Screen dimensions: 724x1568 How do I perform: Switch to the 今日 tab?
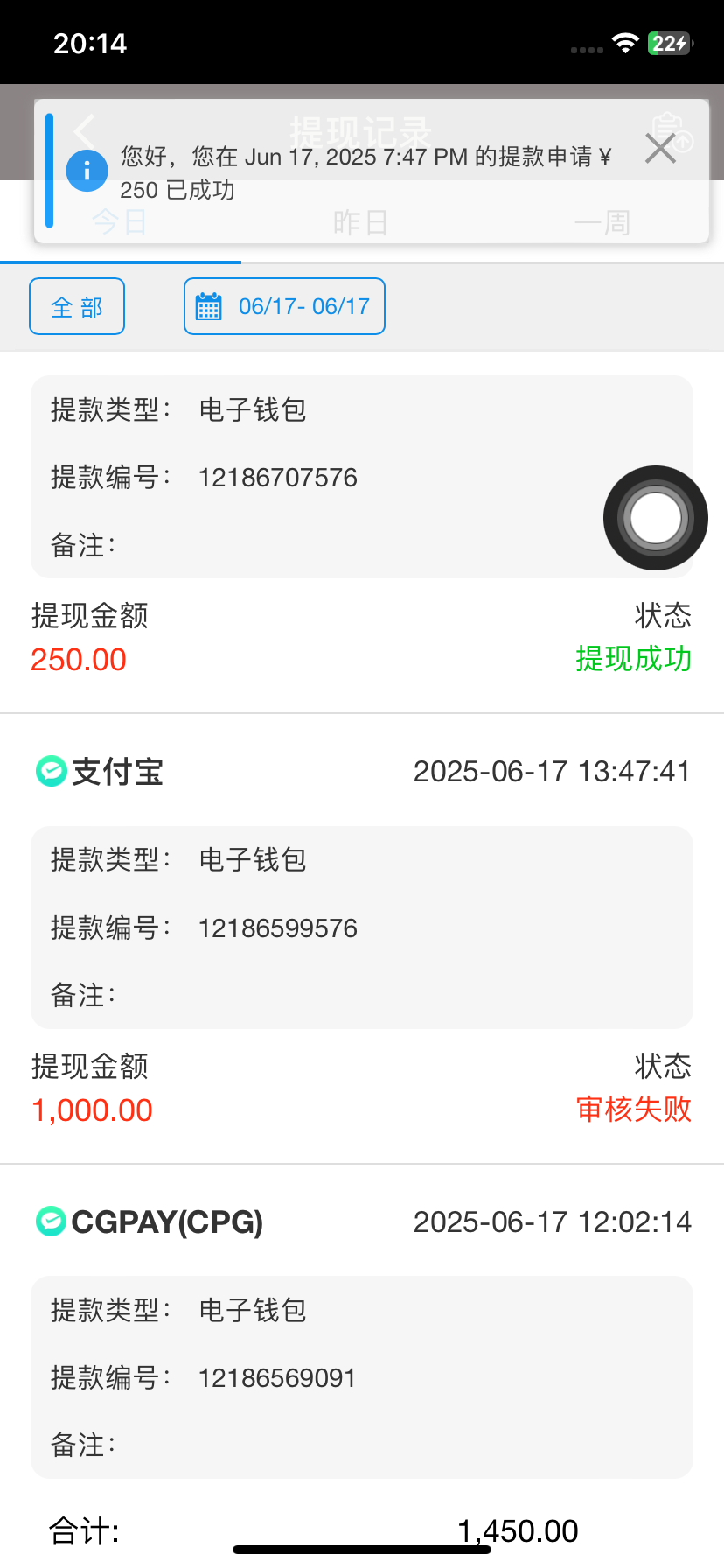(x=120, y=222)
